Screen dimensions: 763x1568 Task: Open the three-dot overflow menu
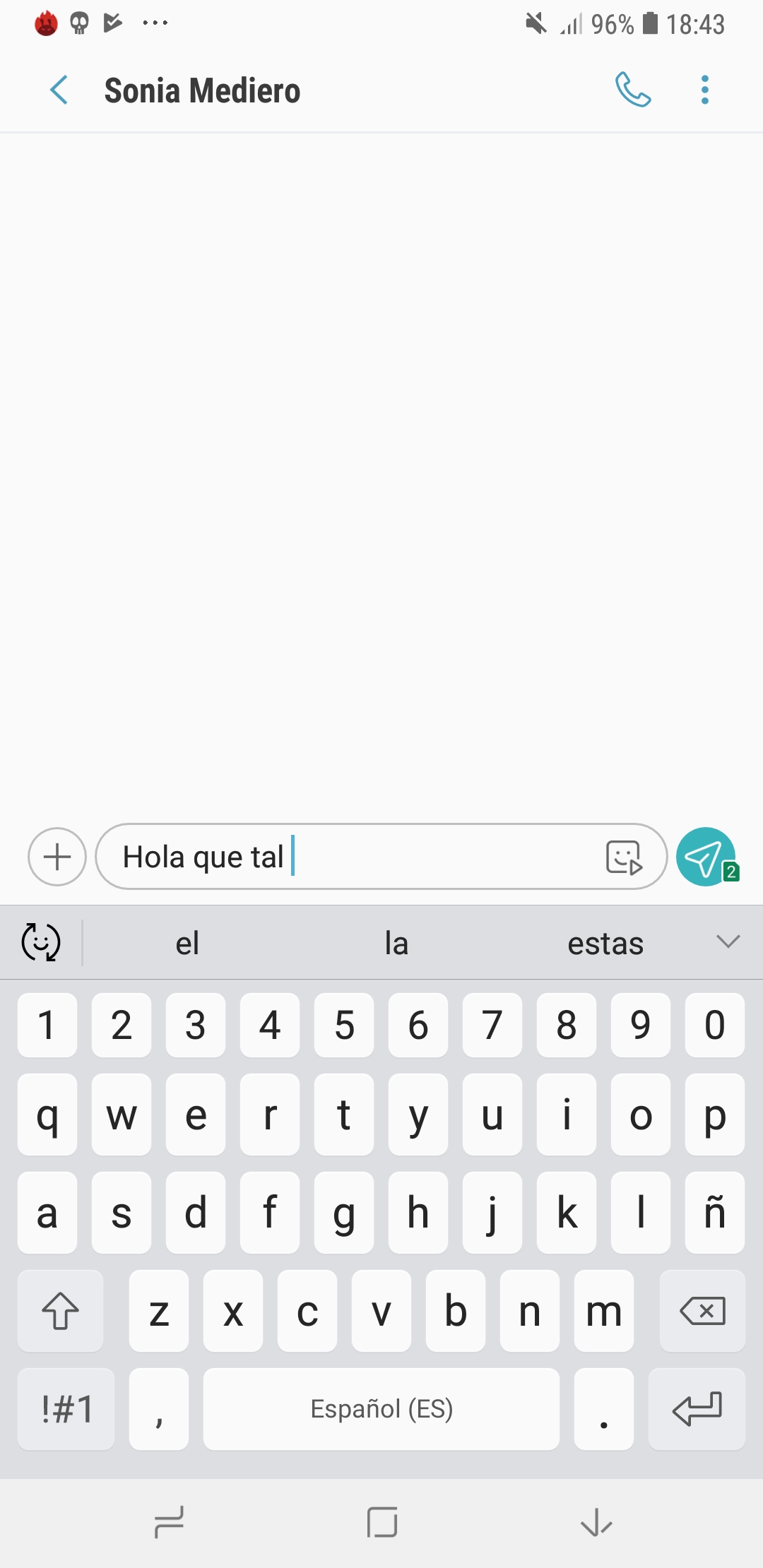click(704, 90)
